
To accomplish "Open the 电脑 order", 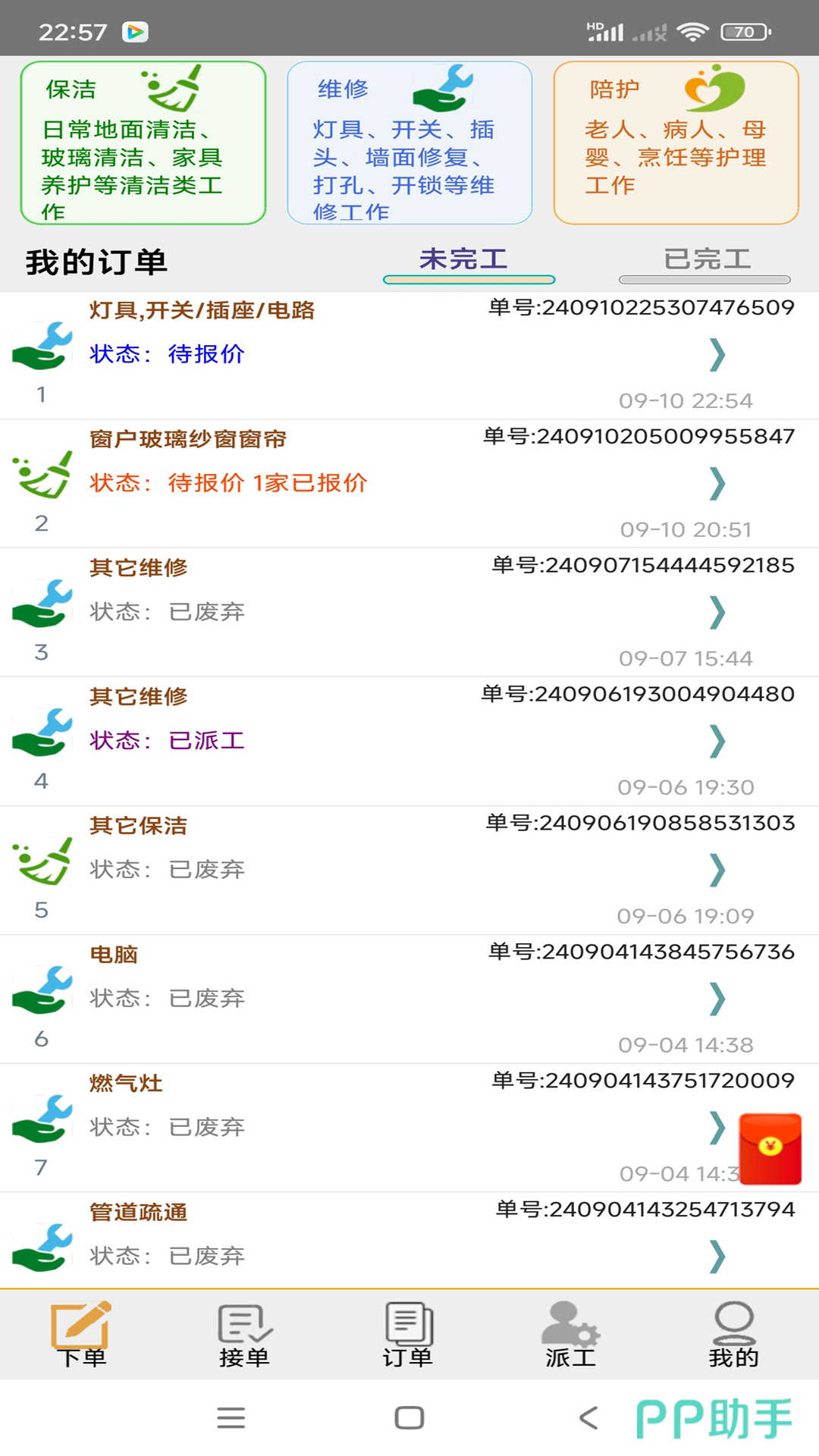I will 409,999.
